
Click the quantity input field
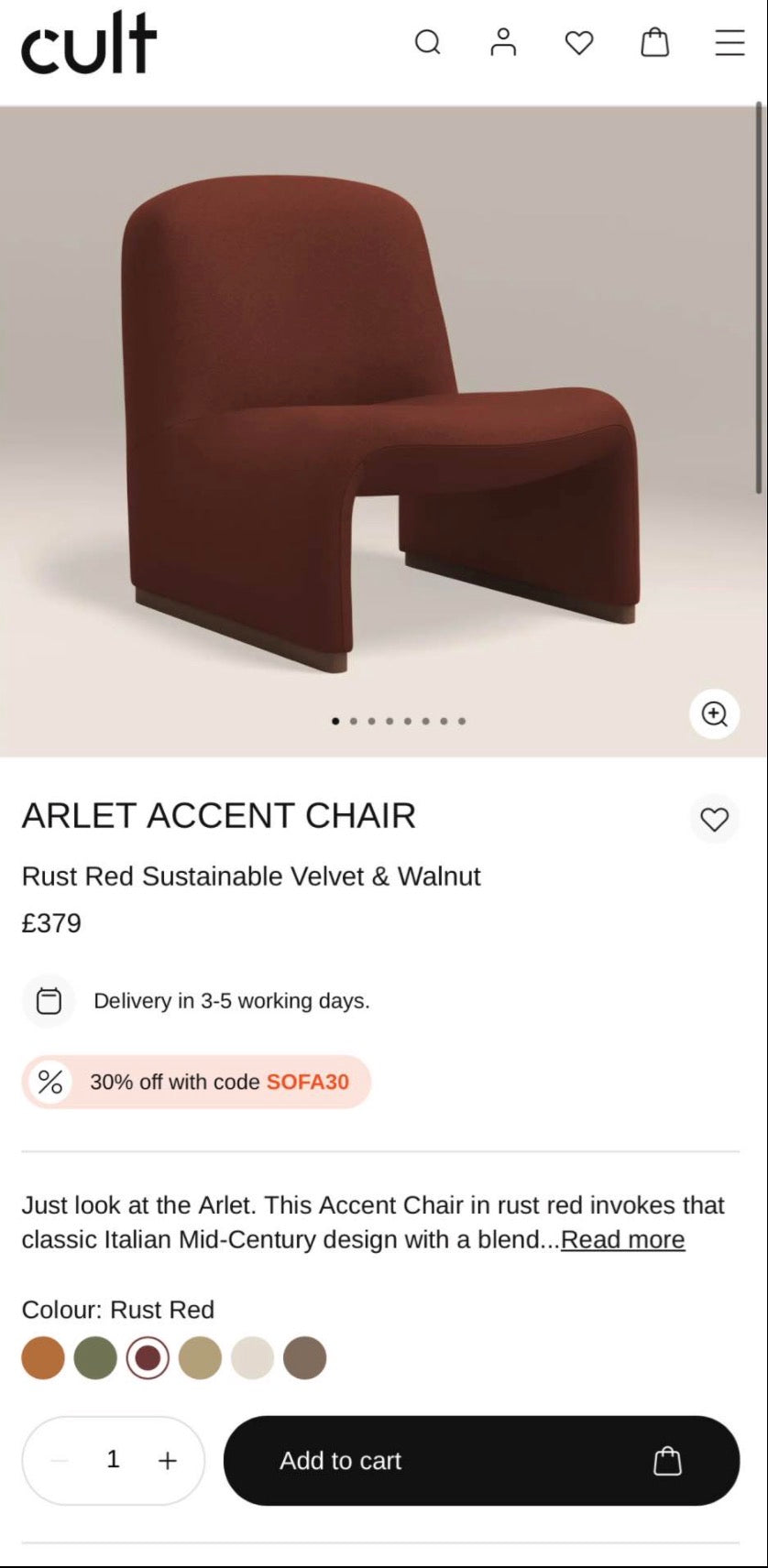coord(113,1460)
